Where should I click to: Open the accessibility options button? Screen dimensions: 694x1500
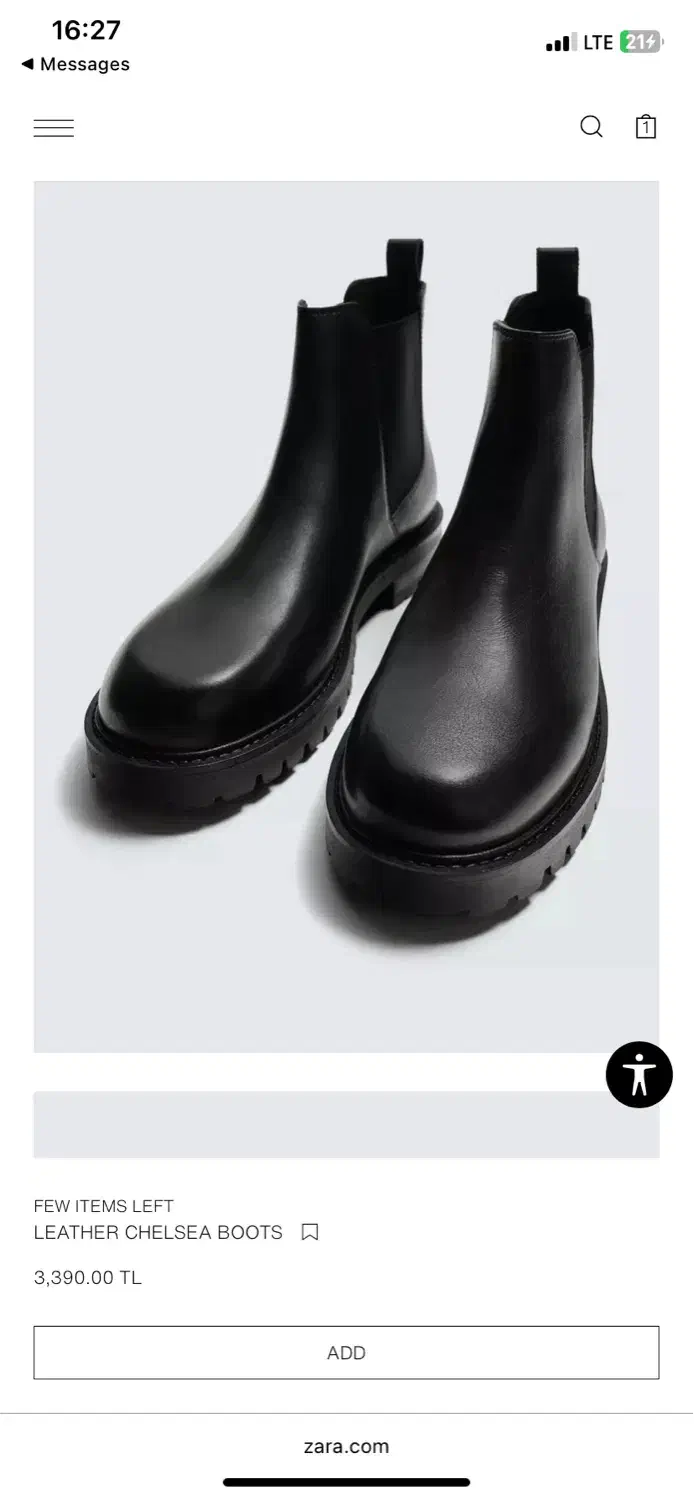(639, 1075)
